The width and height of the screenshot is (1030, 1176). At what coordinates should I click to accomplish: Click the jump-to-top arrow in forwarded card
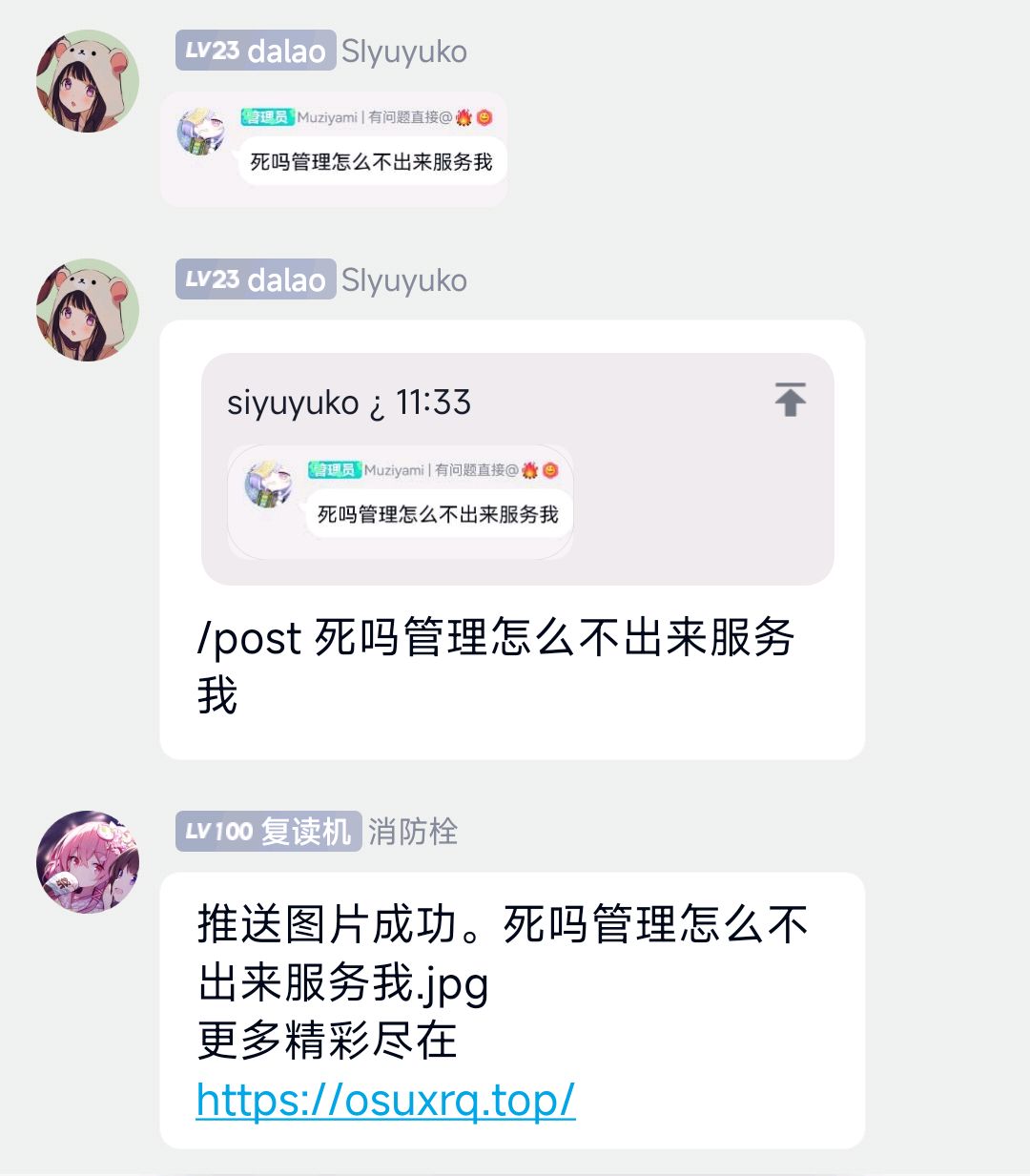790,400
